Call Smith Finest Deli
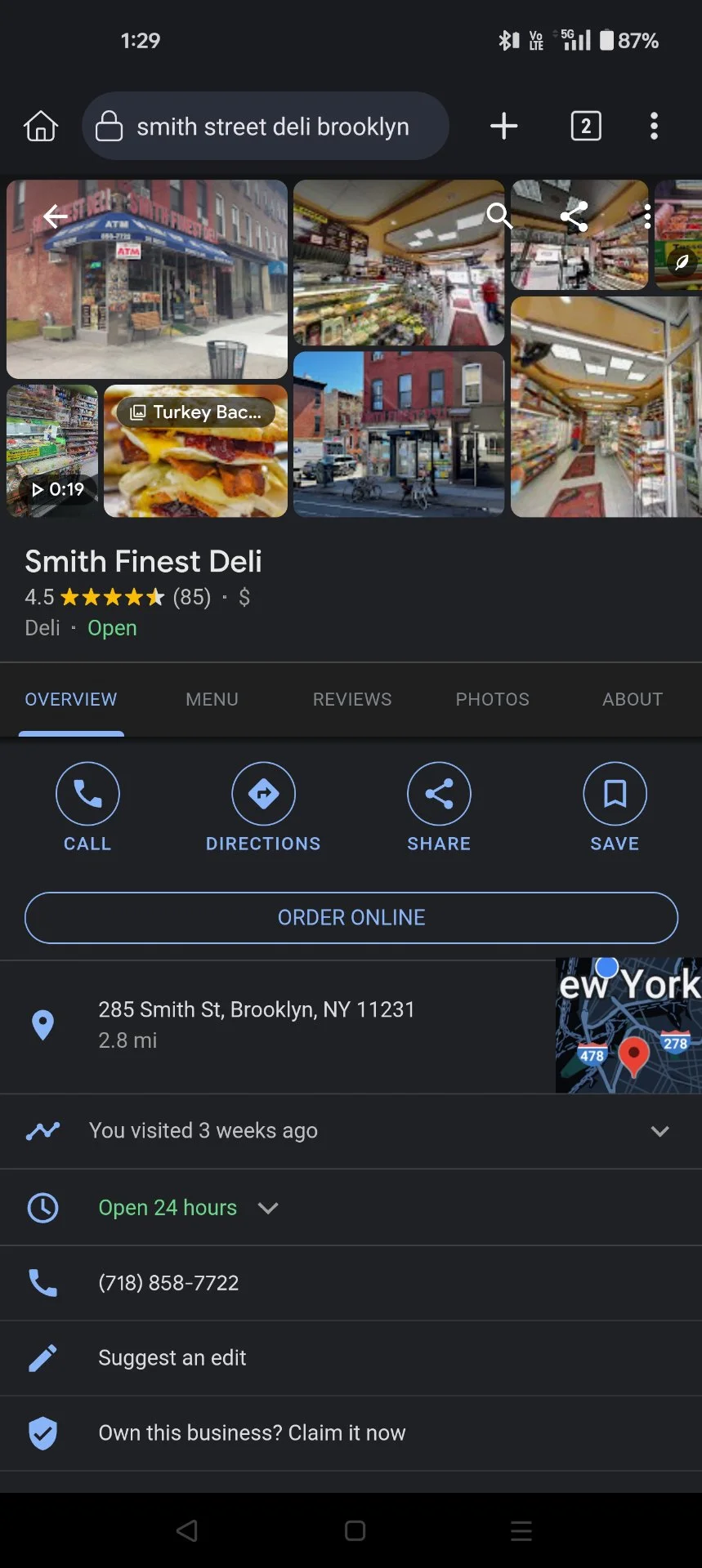This screenshot has height=1568, width=702. [x=87, y=806]
